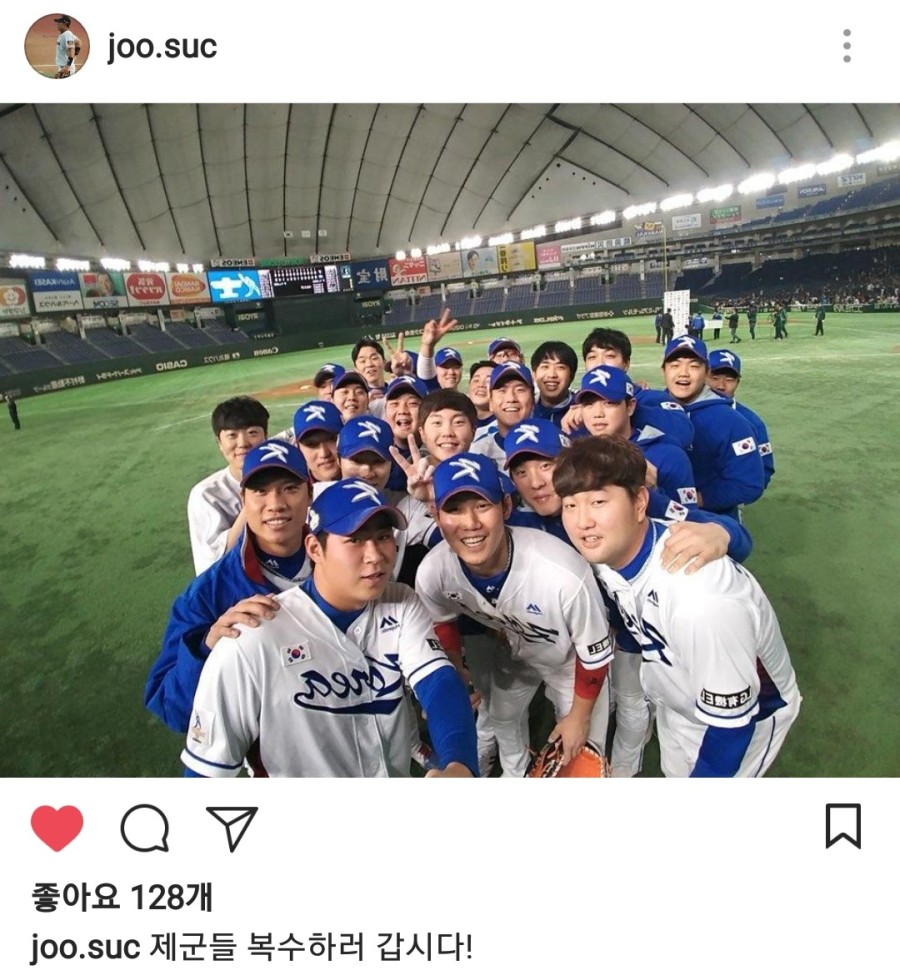Open the team photo in the post
The width and height of the screenshot is (900, 980).
(x=450, y=440)
